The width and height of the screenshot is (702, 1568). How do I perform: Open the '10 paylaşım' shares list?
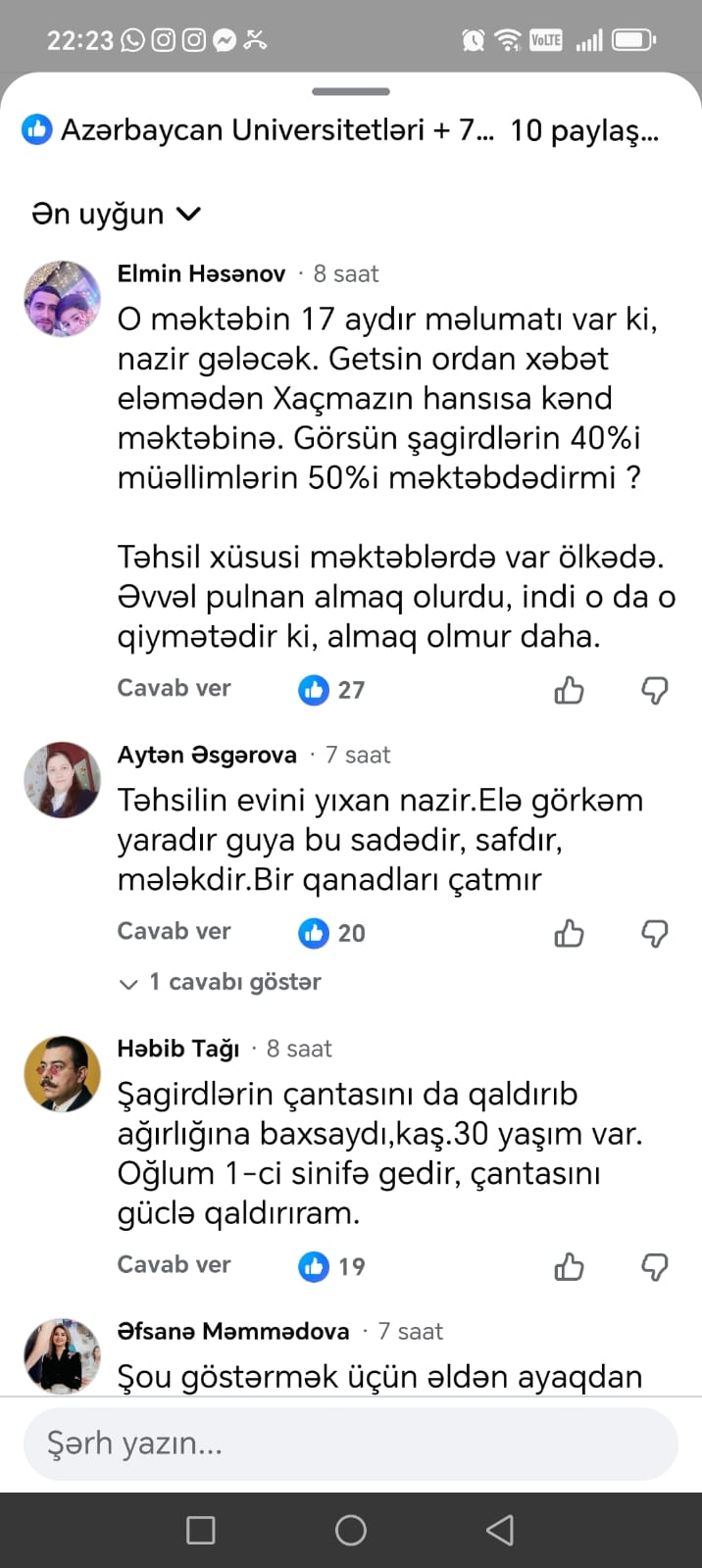pyautogui.click(x=584, y=130)
